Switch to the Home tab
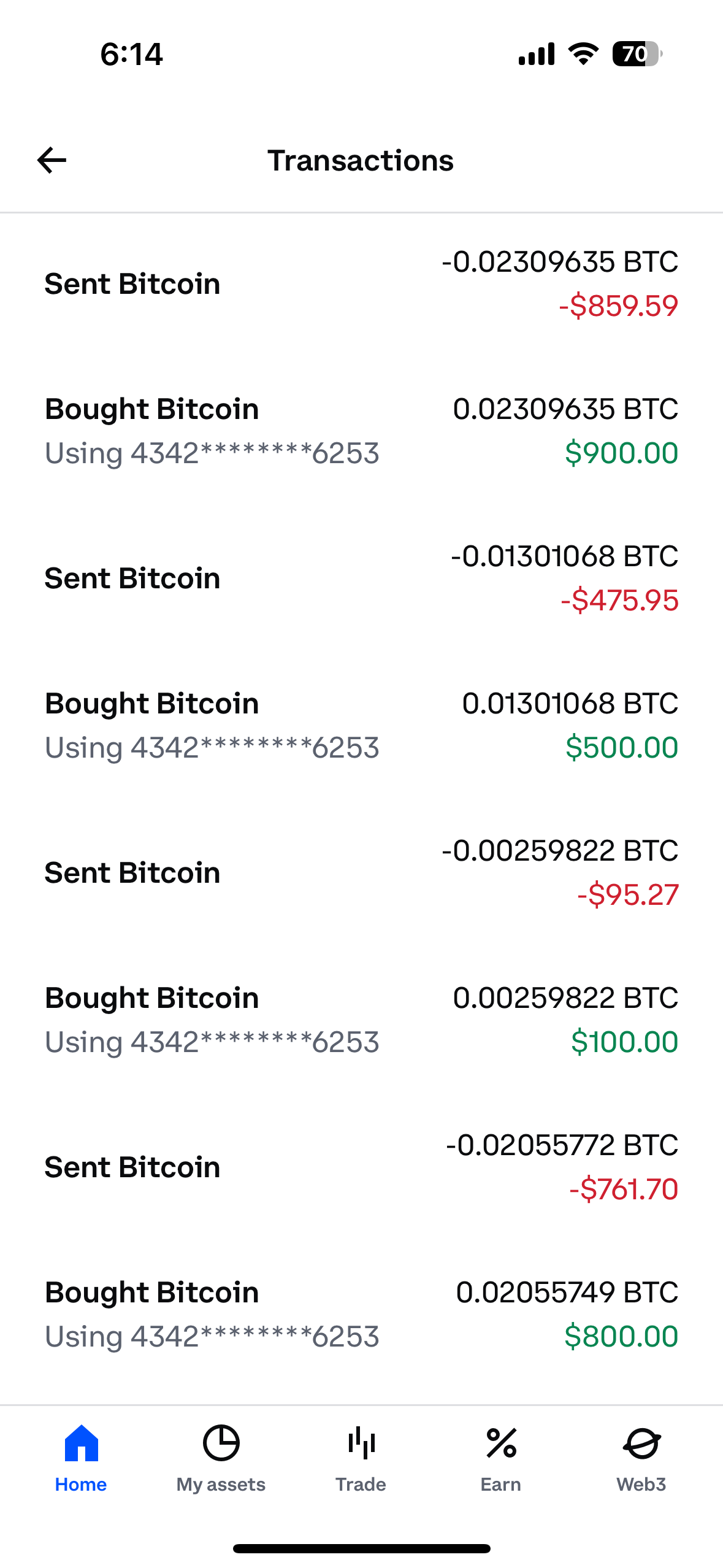Image resolution: width=723 pixels, height=1568 pixels. point(81,1459)
